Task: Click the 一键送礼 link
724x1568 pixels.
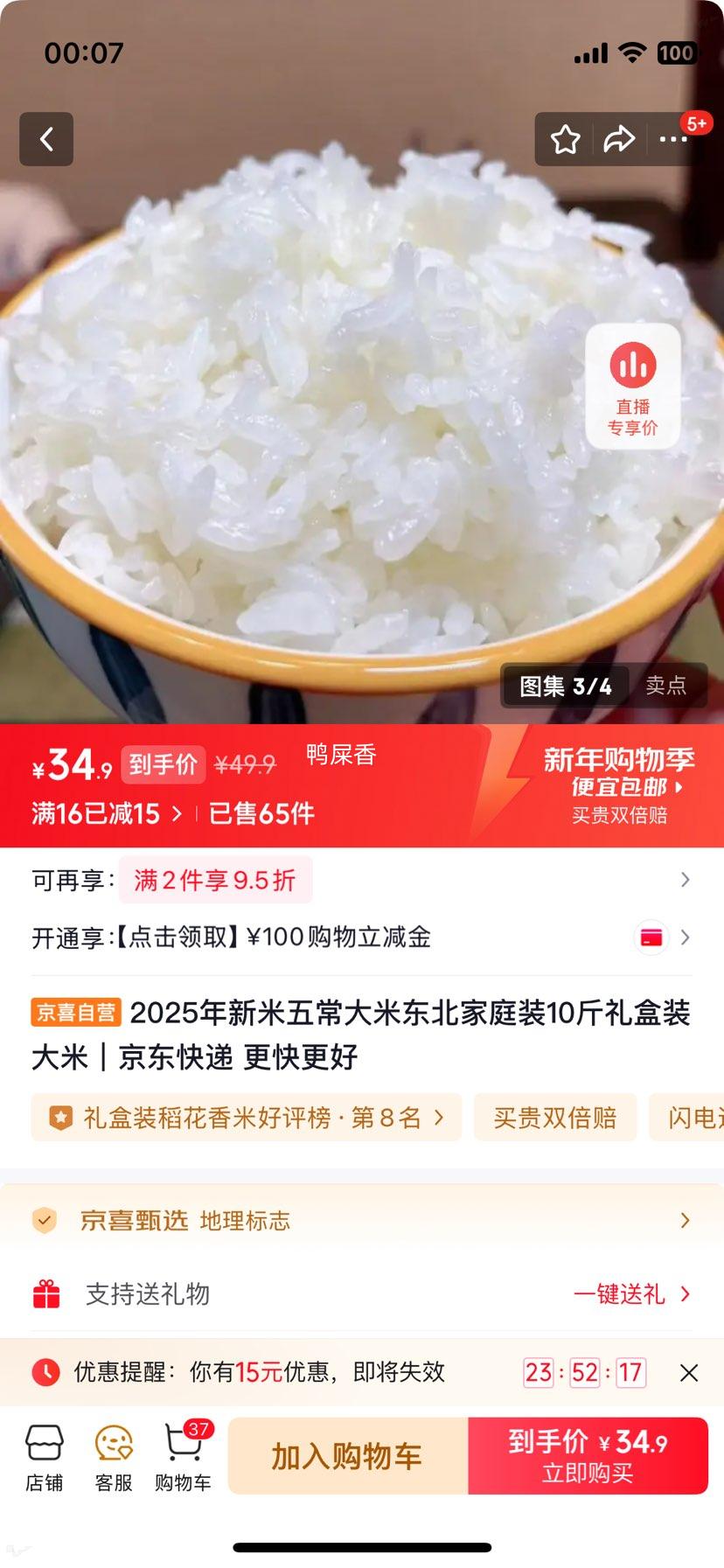Action: pos(621,1294)
